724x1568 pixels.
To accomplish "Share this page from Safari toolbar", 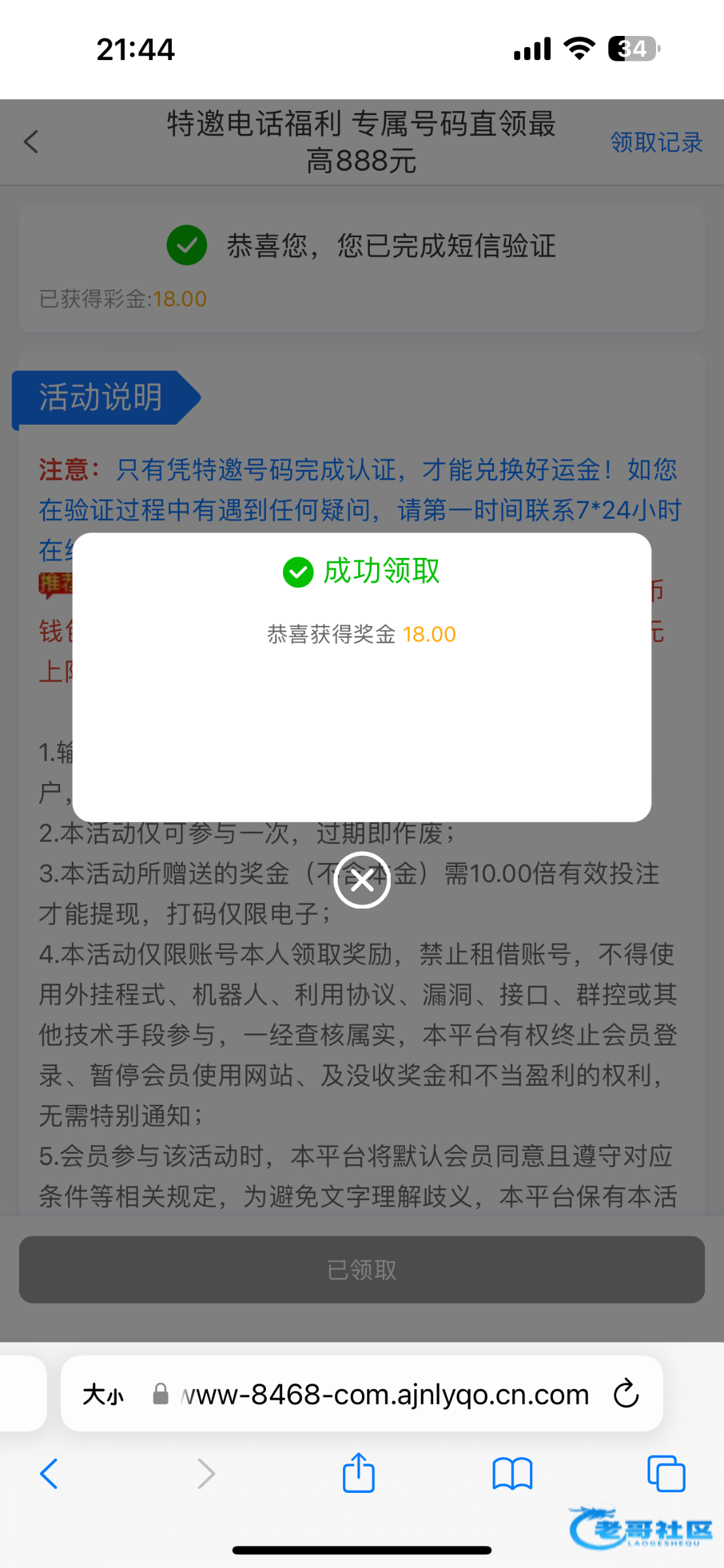I will pos(359,1473).
